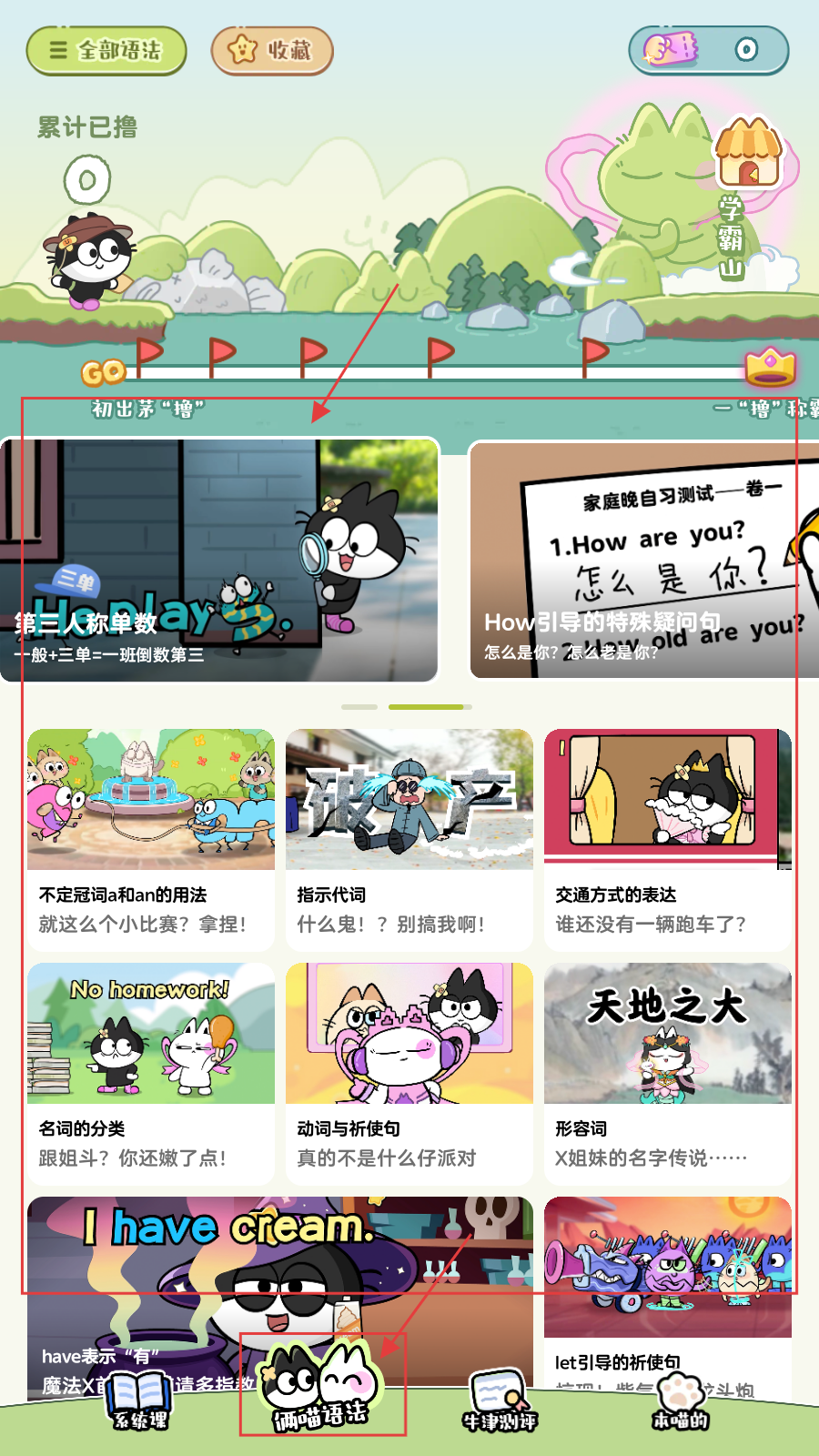Open the 全部语法 menu
The width and height of the screenshot is (819, 1456).
pyautogui.click(x=106, y=50)
